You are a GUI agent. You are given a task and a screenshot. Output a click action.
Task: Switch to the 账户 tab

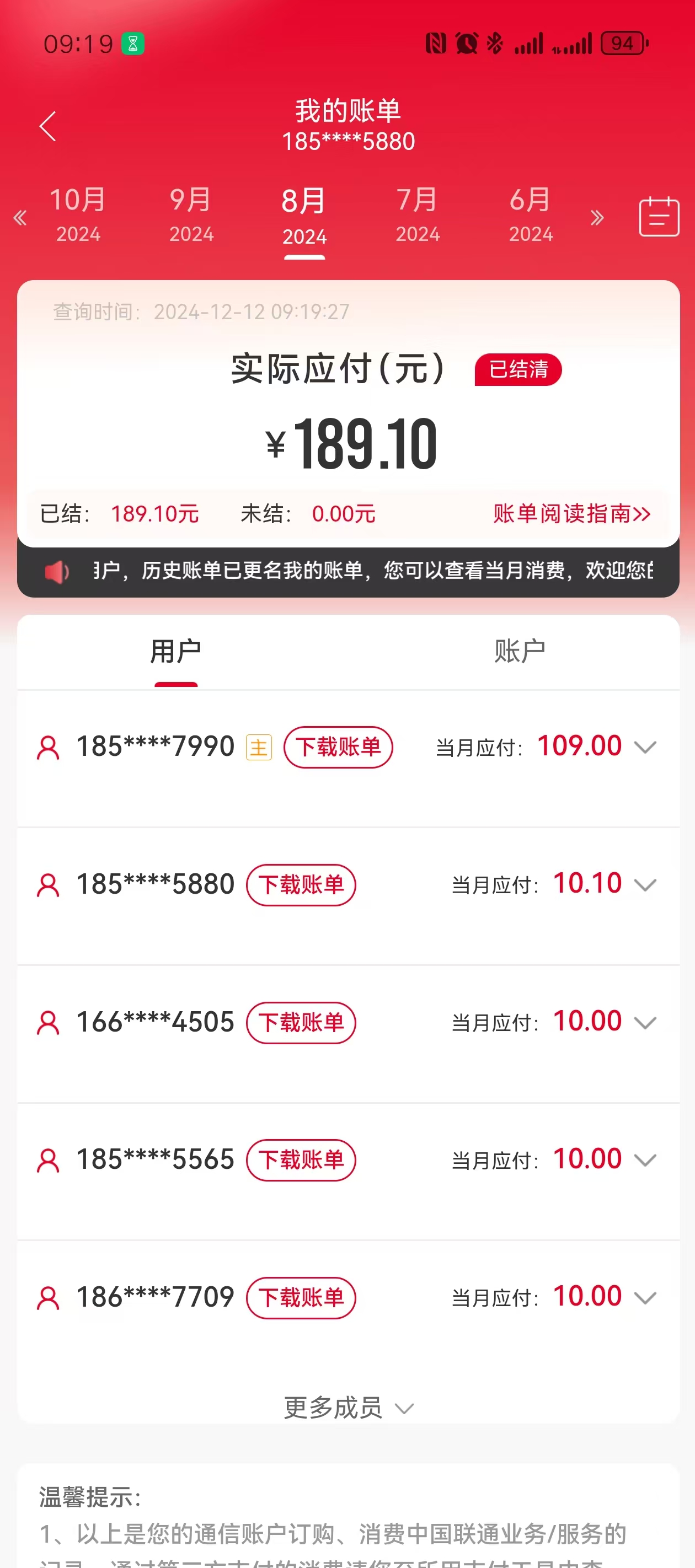(520, 651)
